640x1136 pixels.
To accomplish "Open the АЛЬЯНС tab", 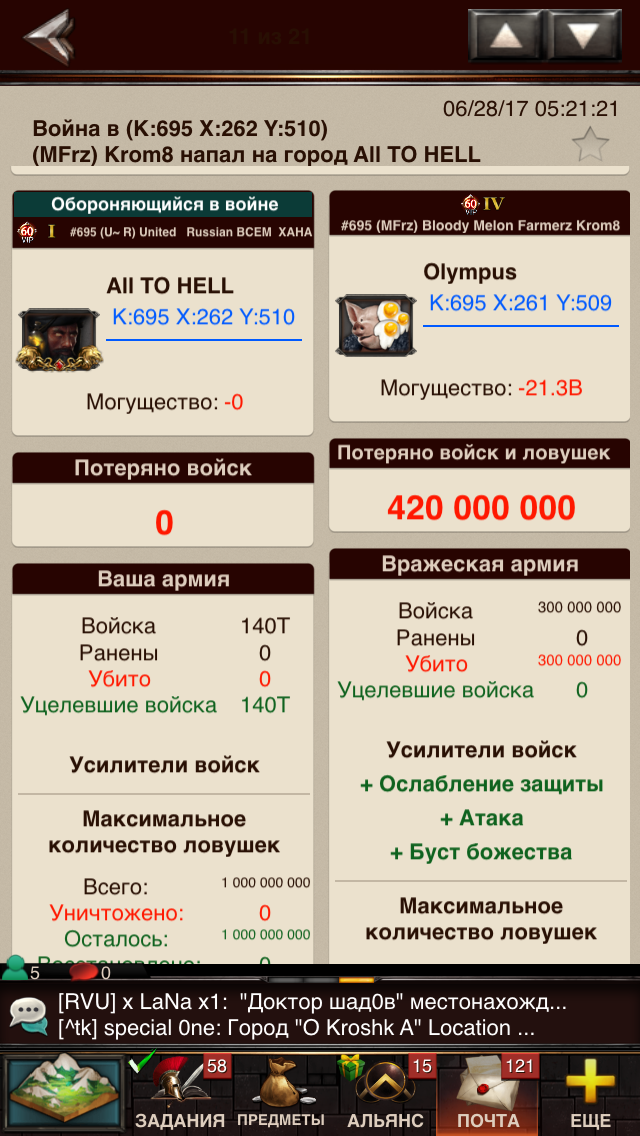I will (386, 1093).
